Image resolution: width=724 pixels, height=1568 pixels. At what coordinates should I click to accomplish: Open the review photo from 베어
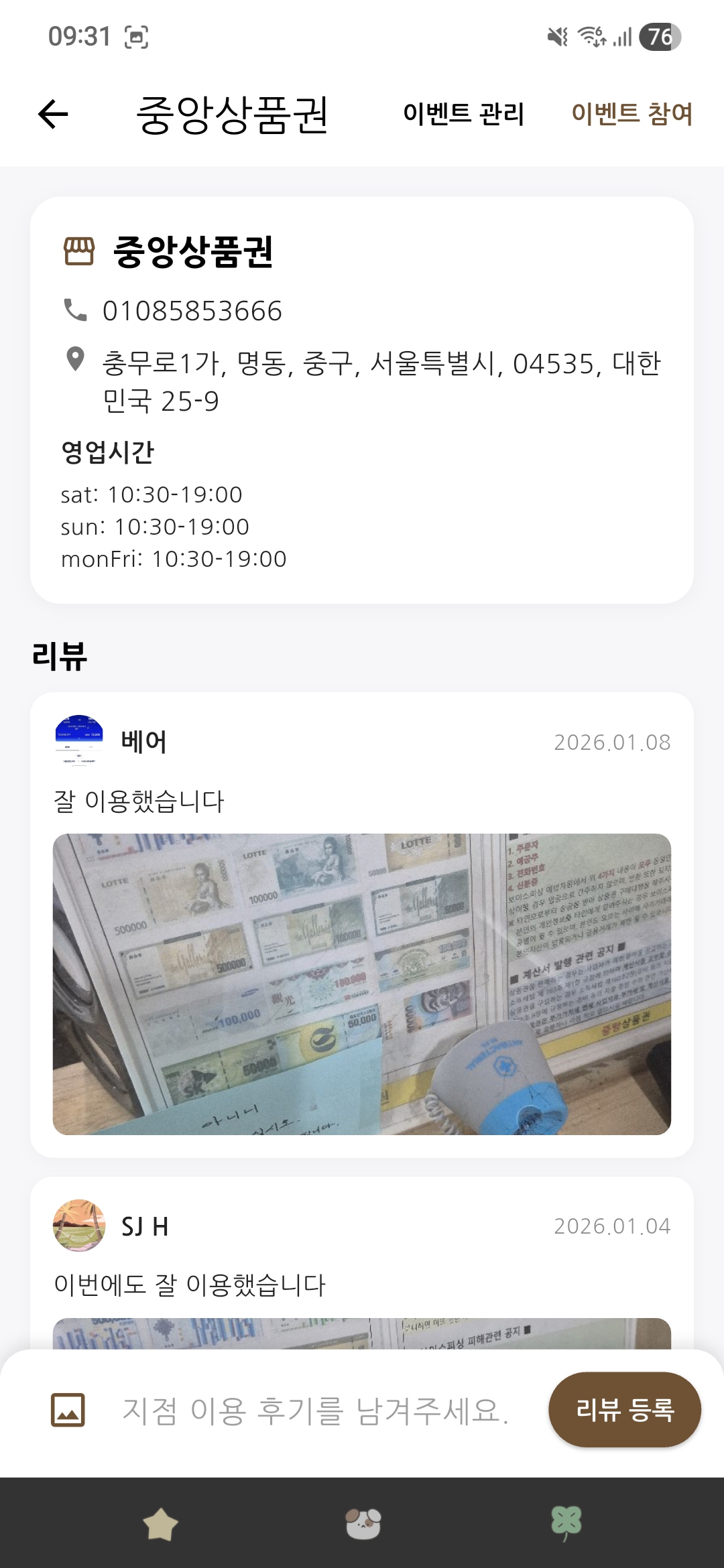pos(362,984)
